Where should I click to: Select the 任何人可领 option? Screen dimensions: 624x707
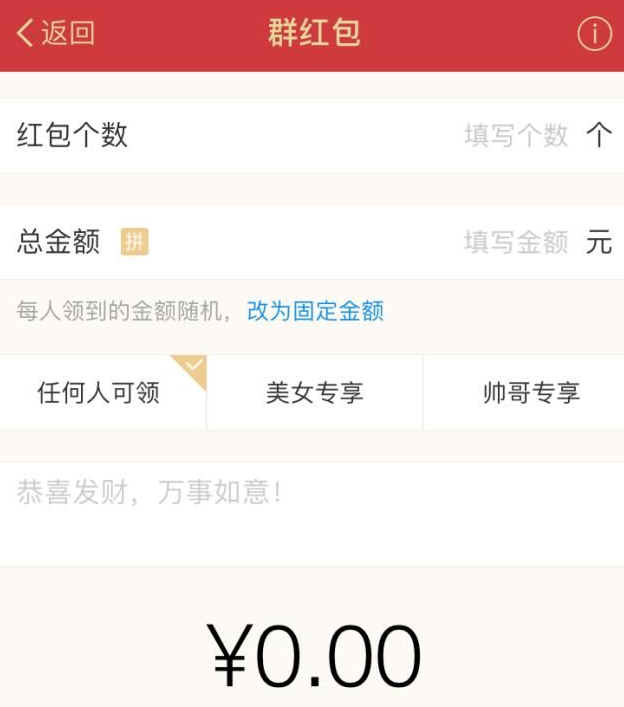(100, 393)
